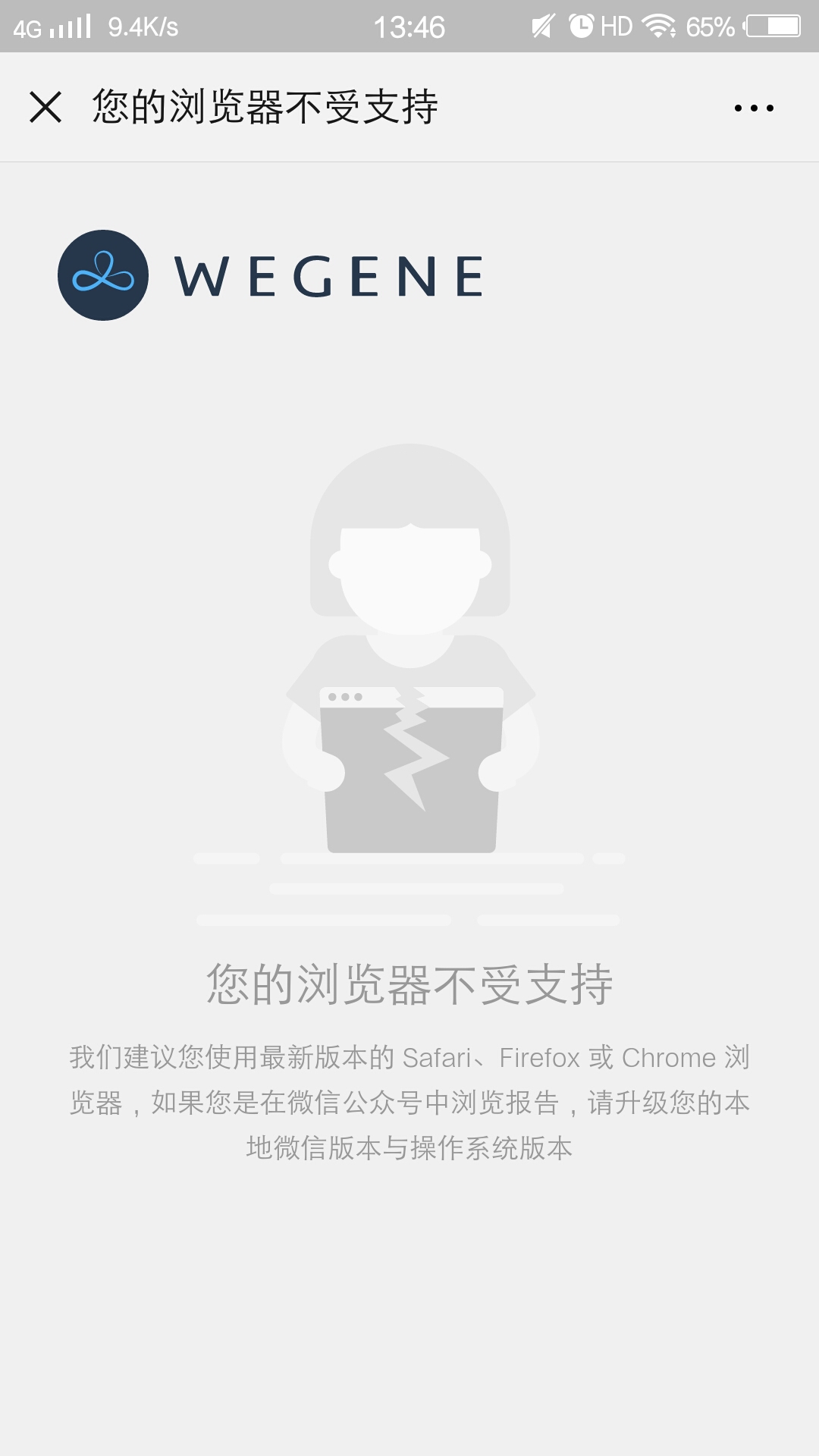This screenshot has width=819, height=1456.
Task: Close the unsupported browser page
Action: (x=45, y=107)
